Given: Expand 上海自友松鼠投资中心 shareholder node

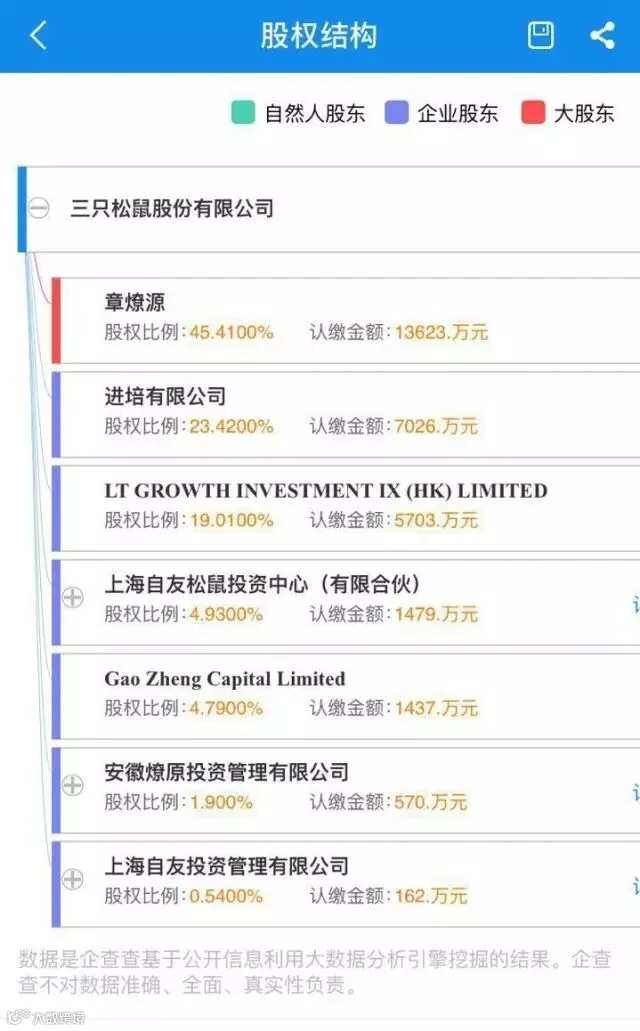Looking at the screenshot, I should (x=72, y=597).
